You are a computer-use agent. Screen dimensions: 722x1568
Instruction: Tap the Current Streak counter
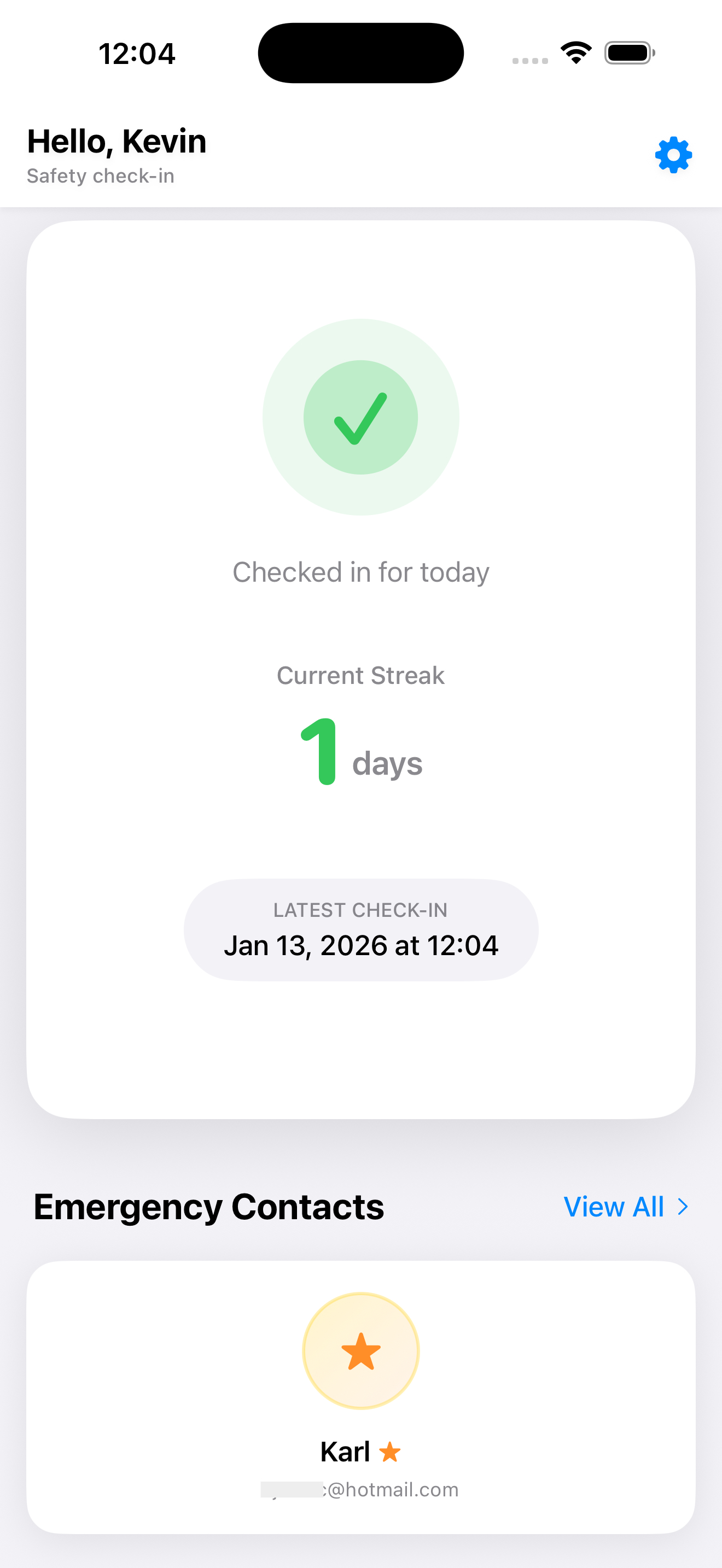click(360, 675)
